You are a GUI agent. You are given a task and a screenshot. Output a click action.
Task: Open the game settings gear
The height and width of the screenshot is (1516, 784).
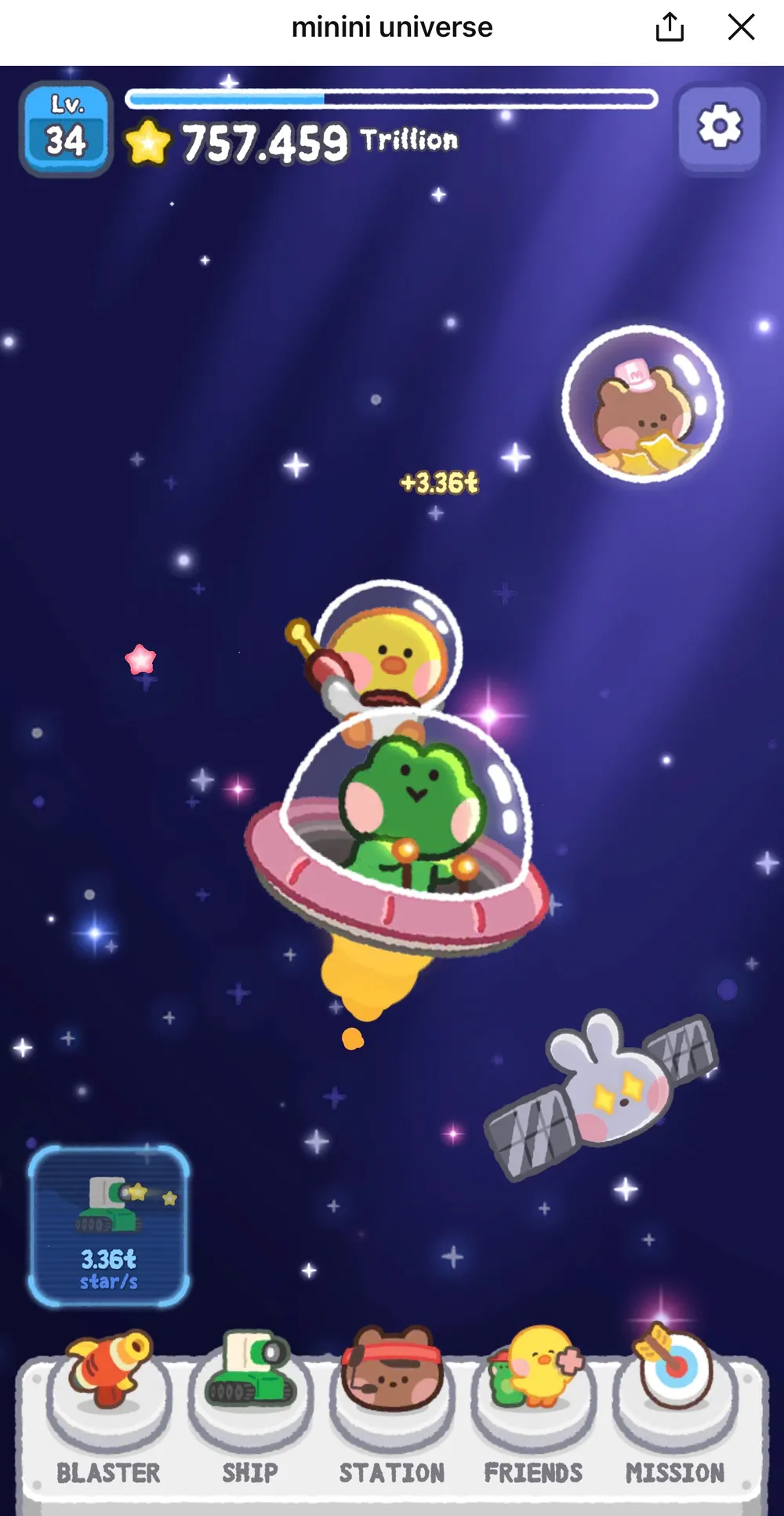[719, 126]
